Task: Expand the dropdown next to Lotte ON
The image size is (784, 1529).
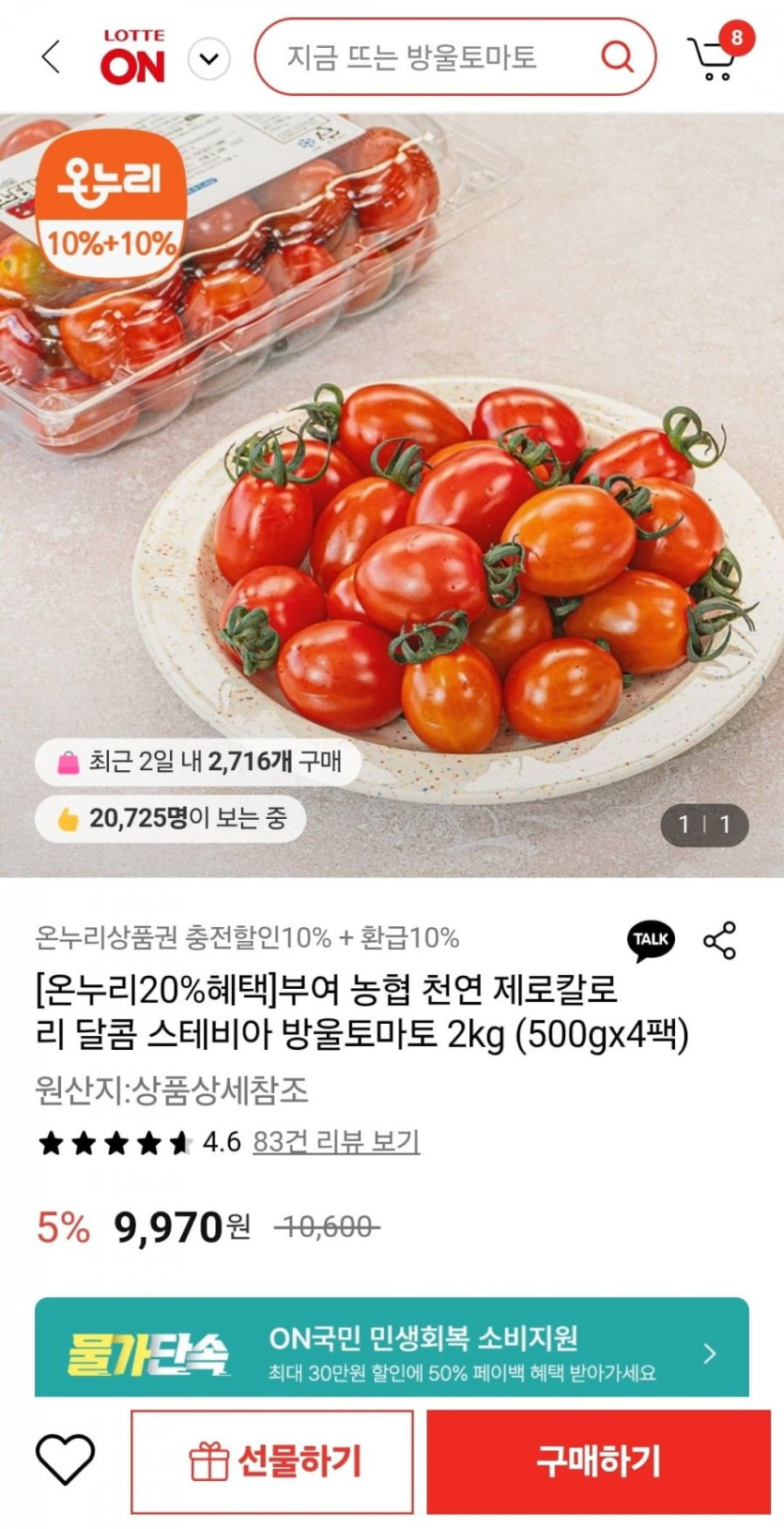Action: (x=208, y=59)
